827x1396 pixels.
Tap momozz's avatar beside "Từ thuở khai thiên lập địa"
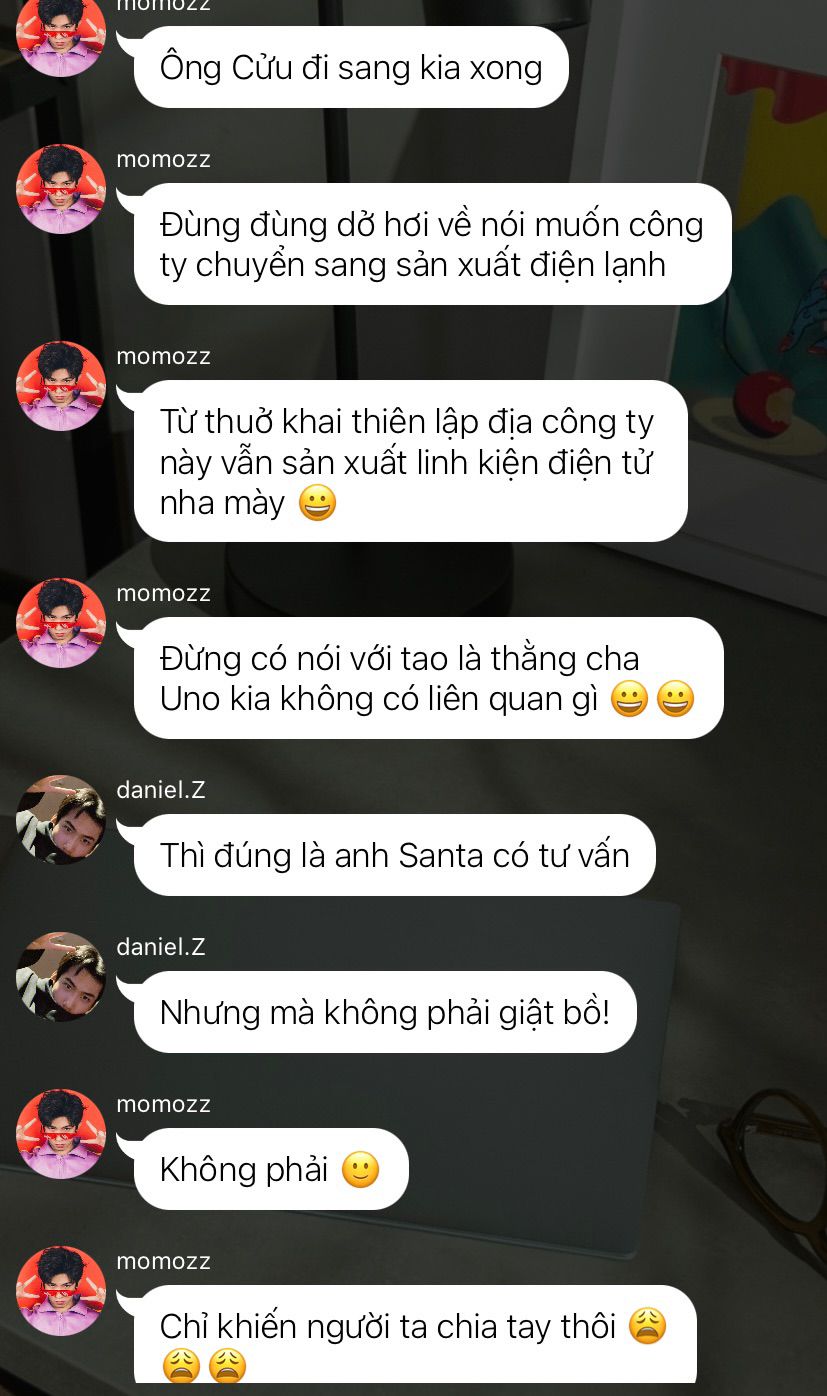click(61, 385)
